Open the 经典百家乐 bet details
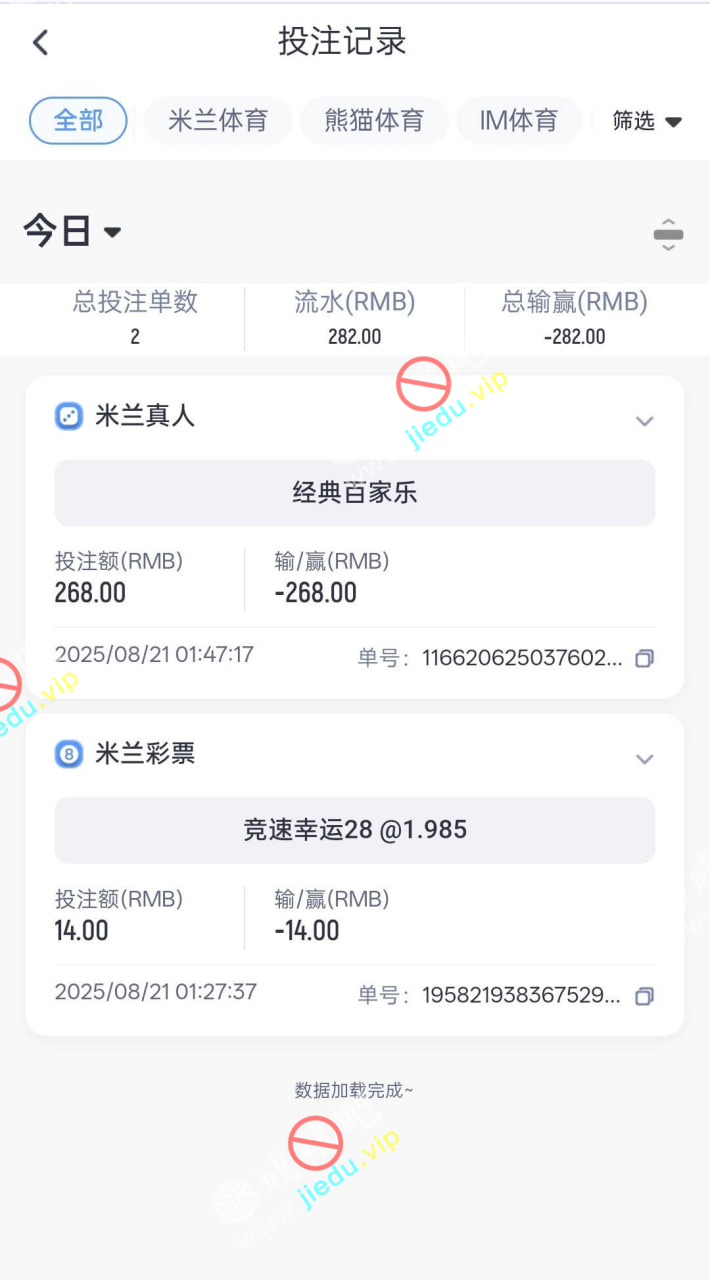The height and width of the screenshot is (1280, 710). 354,493
